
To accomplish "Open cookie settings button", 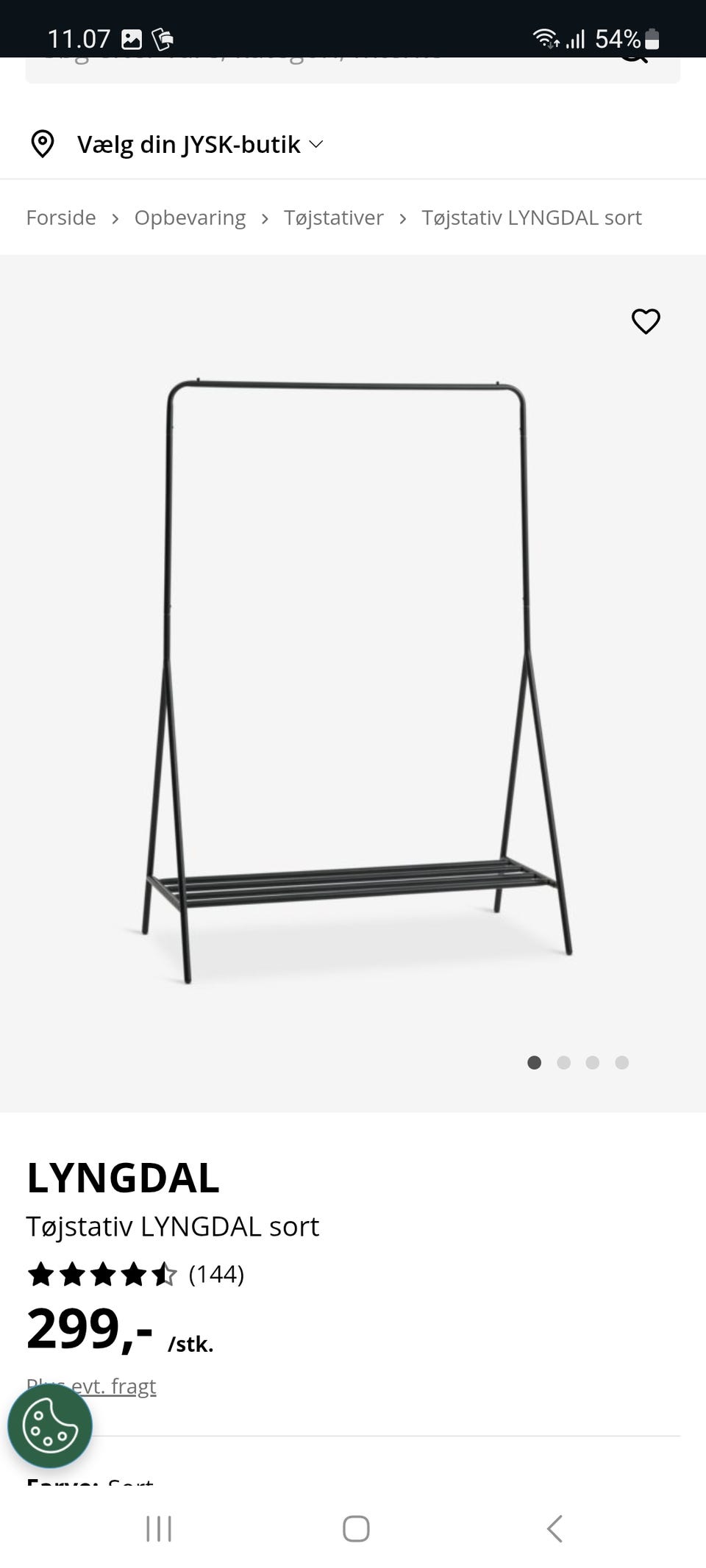I will (50, 1426).
